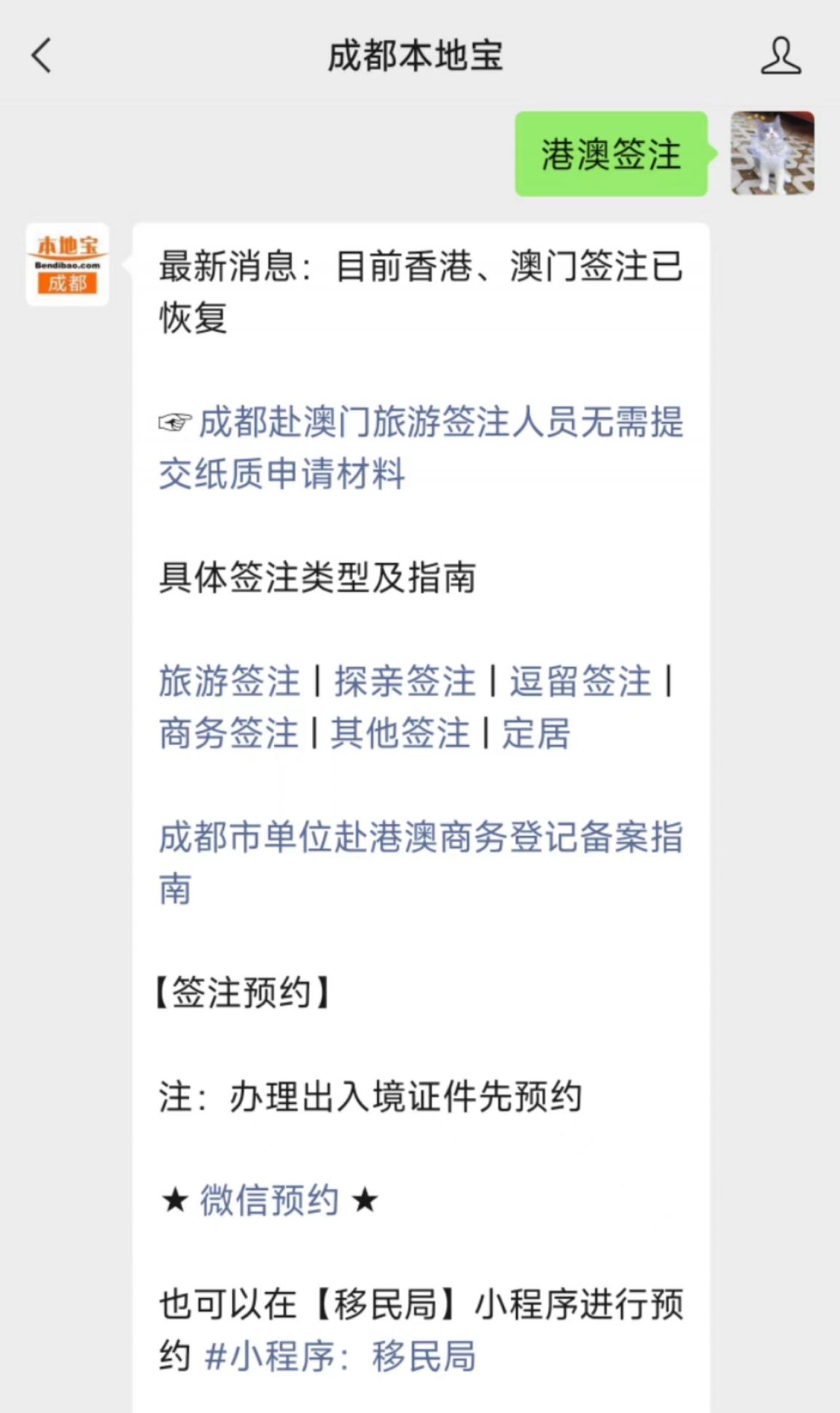840x1413 pixels.
Task: Tap the cat avatar of the sender
Action: click(772, 153)
